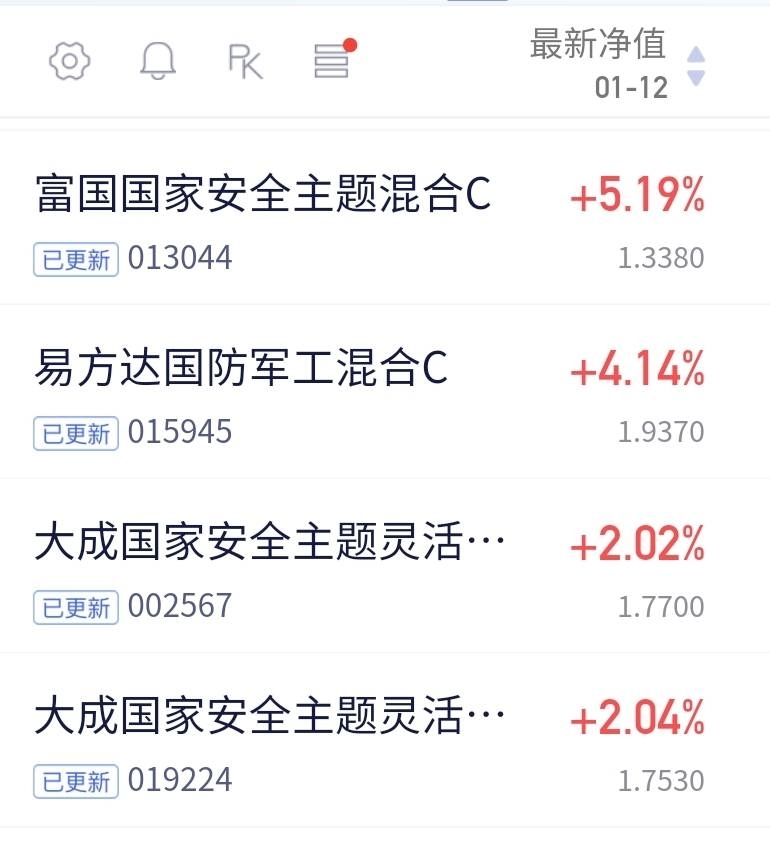770x858 pixels.
Task: Open the list view menu icon
Action: coord(332,62)
